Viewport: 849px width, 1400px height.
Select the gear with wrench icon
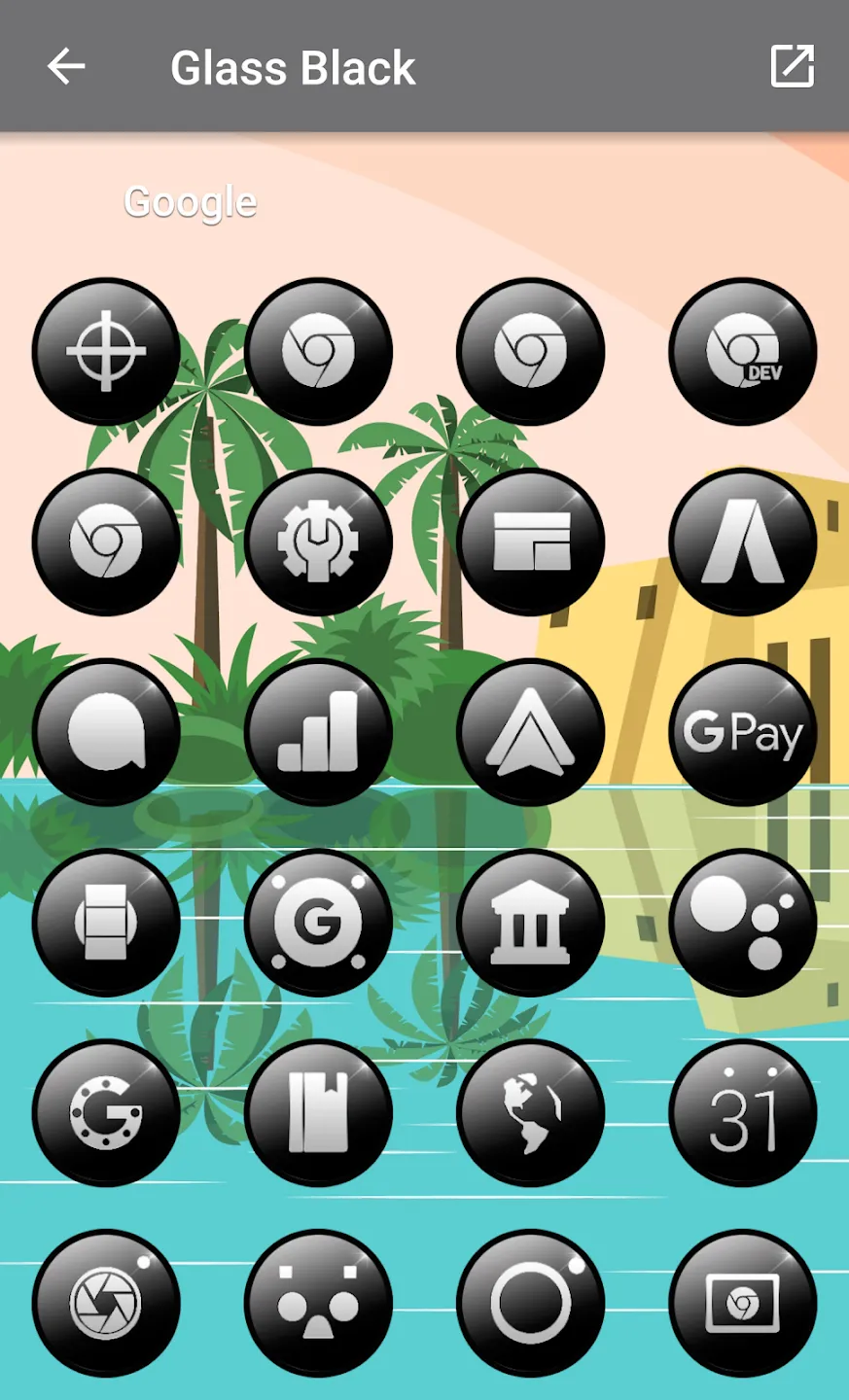(x=318, y=542)
